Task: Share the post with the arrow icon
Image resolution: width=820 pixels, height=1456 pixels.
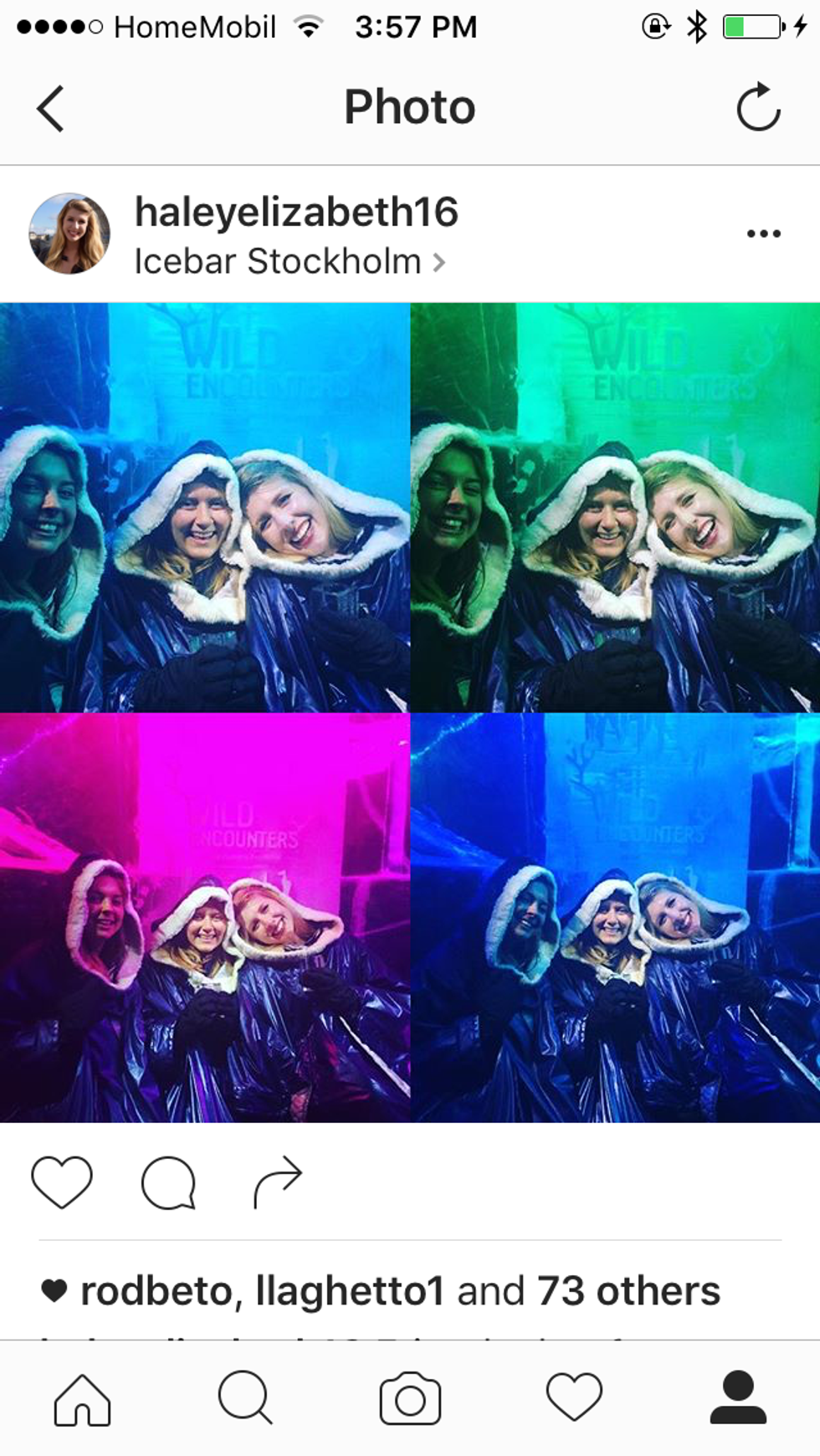Action: click(x=277, y=1182)
